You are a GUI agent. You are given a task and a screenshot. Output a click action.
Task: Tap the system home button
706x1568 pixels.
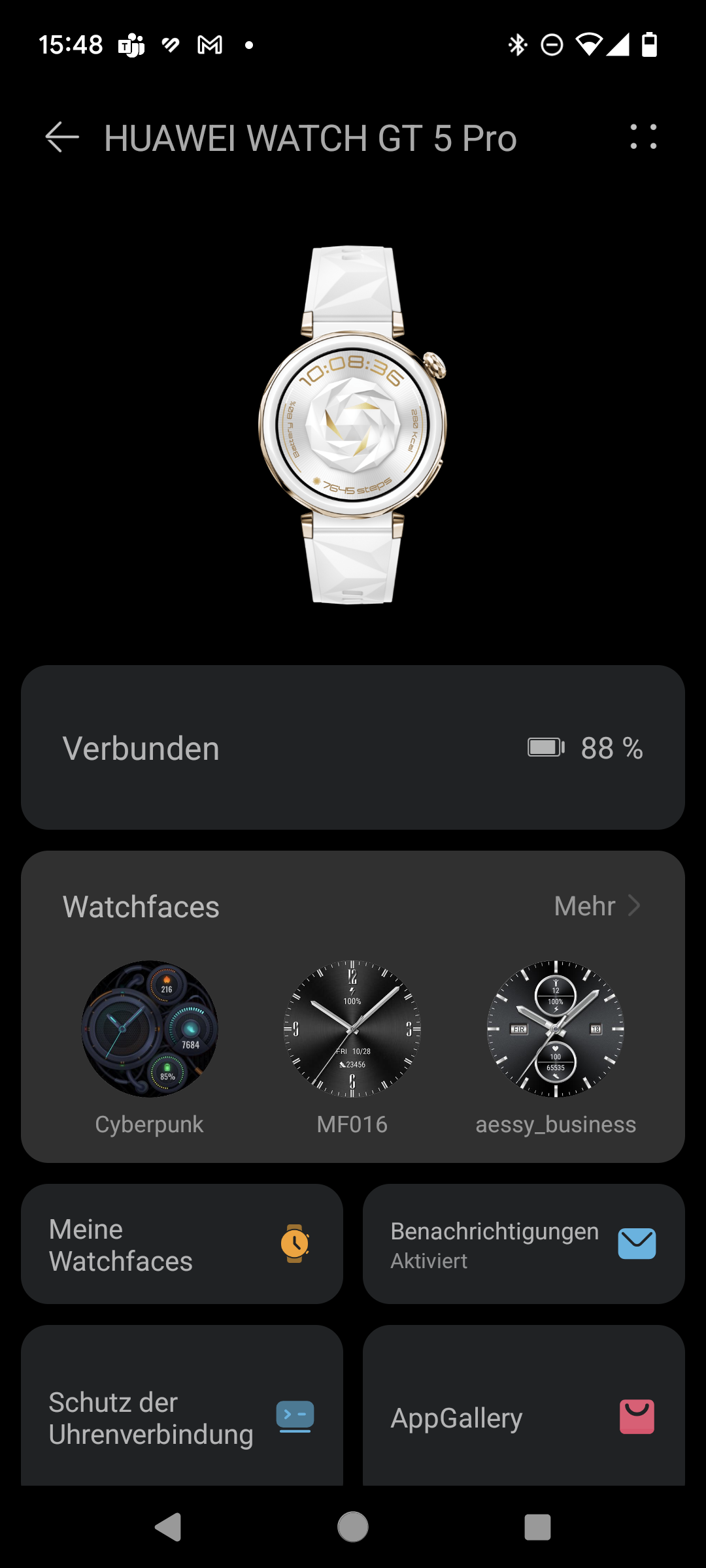pyautogui.click(x=353, y=1527)
